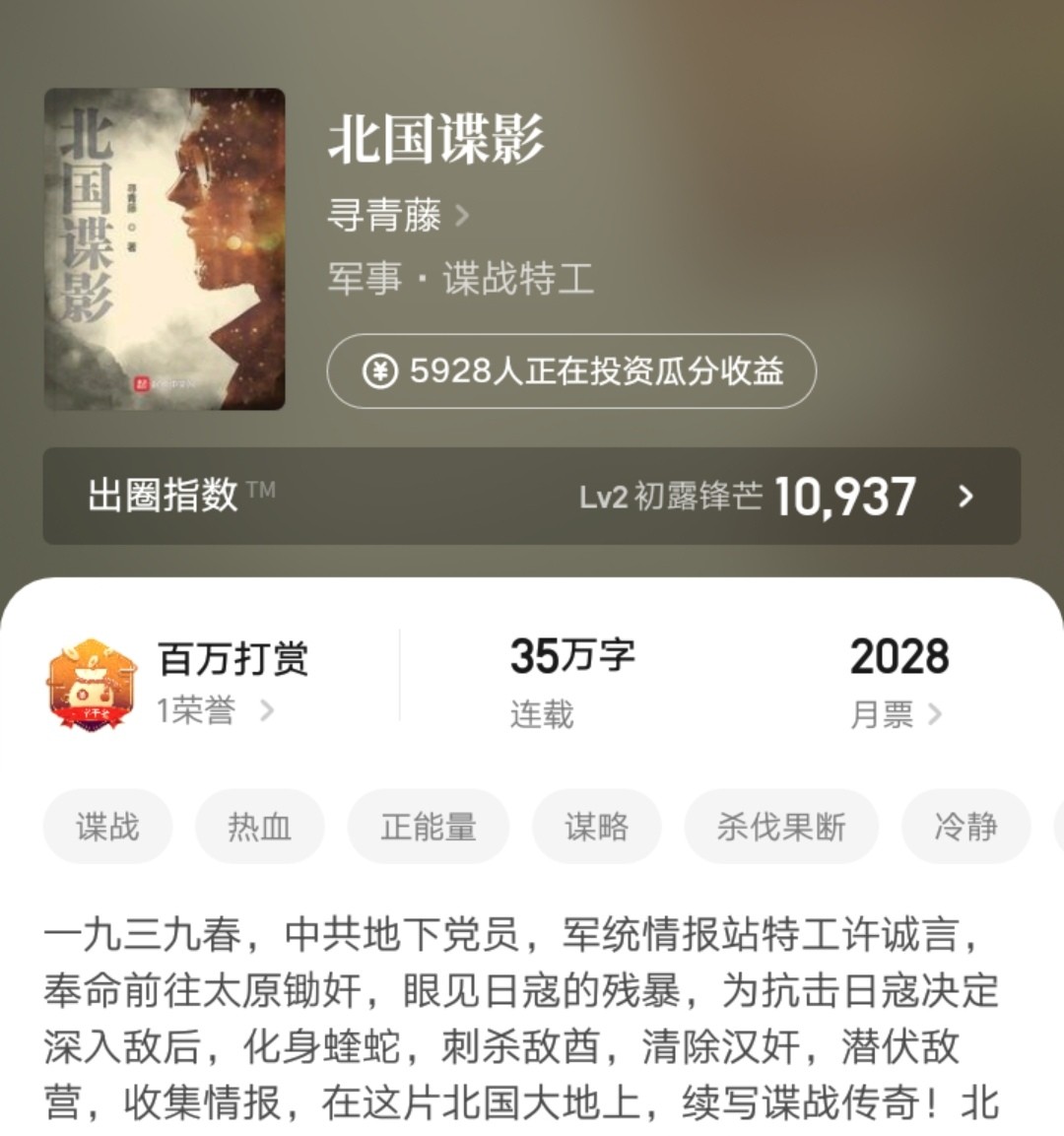Select the 杀伐果断 tag chip
Image resolution: width=1064 pixels, height=1136 pixels.
tap(781, 827)
